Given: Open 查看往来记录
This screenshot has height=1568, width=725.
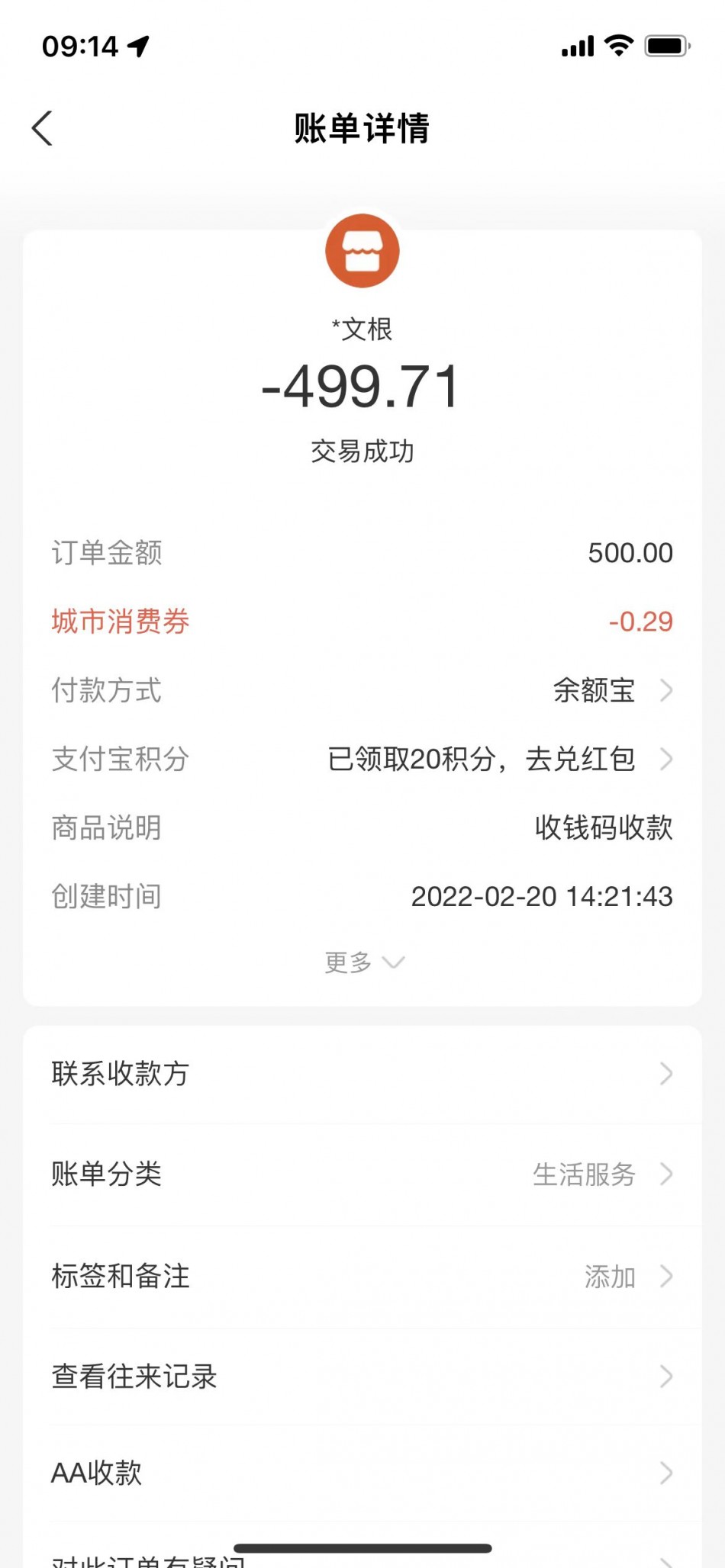Looking at the screenshot, I should coord(362,1377).
